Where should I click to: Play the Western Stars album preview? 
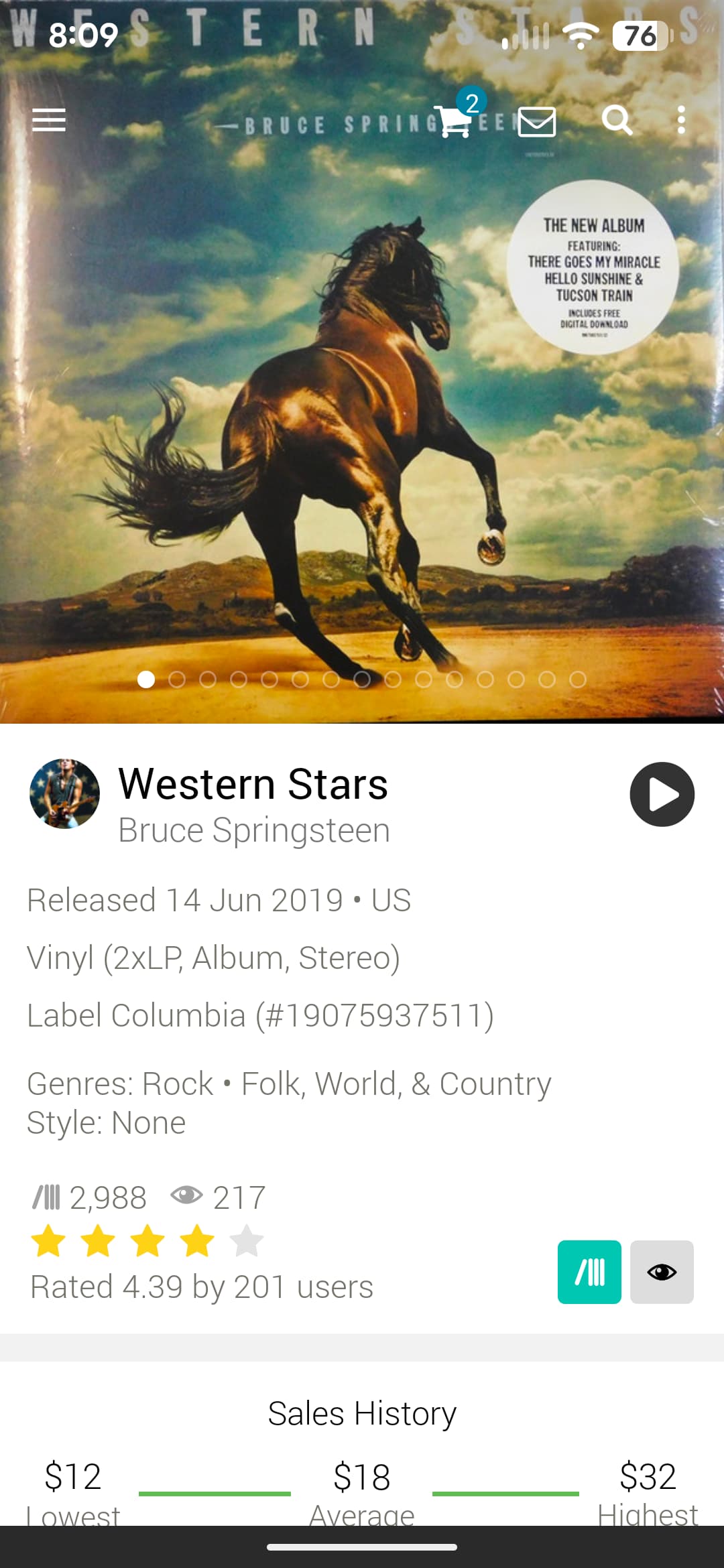[x=662, y=794]
